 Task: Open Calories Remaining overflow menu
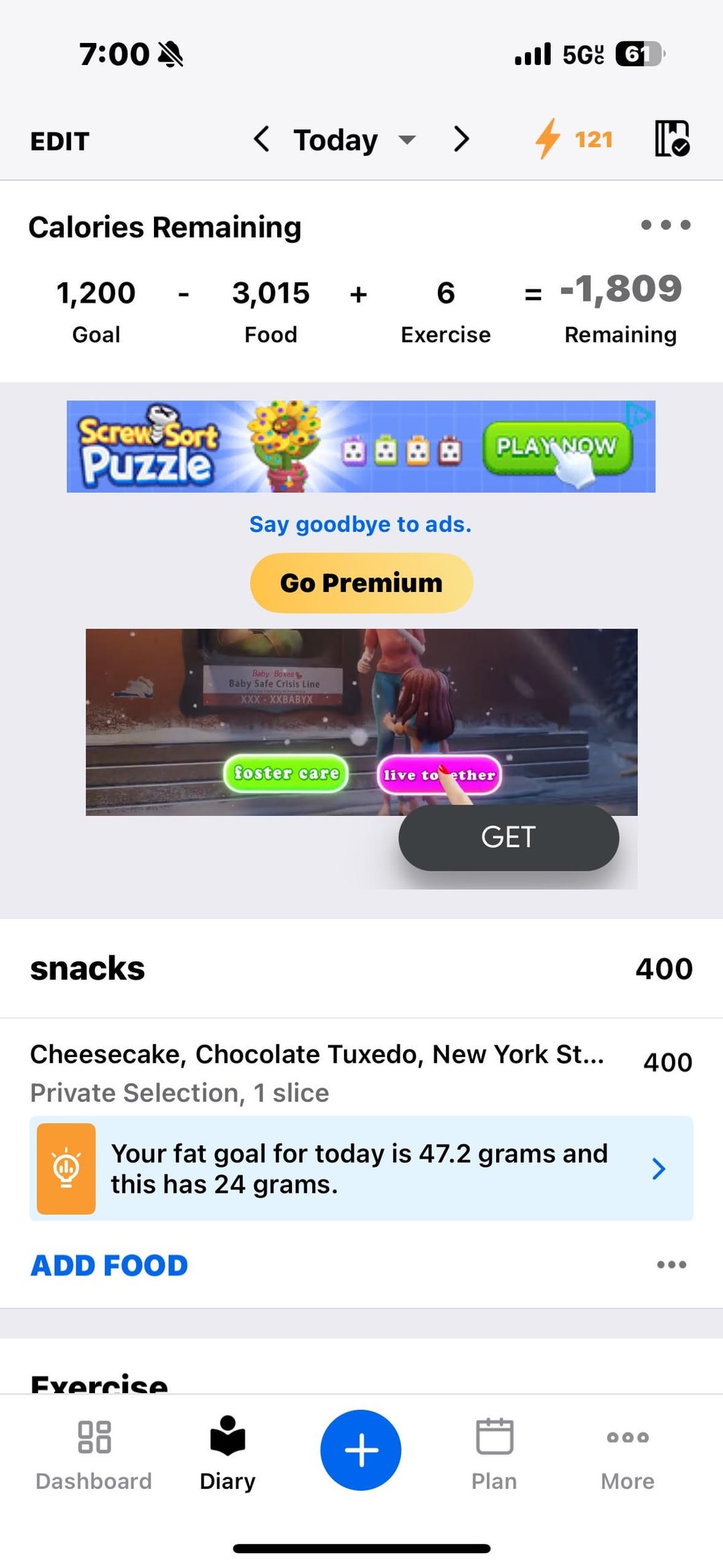tap(665, 225)
